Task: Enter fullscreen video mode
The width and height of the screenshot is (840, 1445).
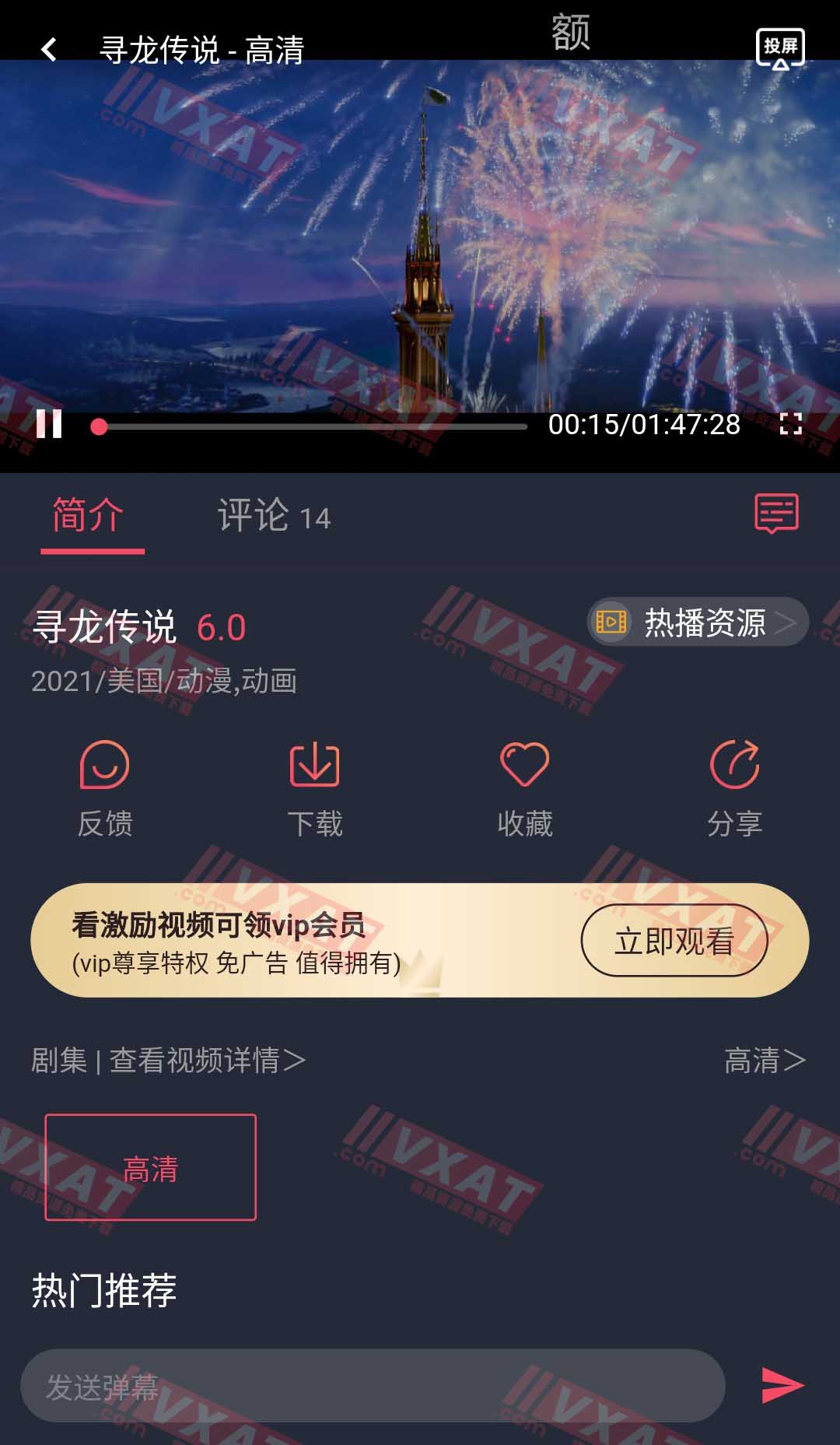Action: [790, 424]
